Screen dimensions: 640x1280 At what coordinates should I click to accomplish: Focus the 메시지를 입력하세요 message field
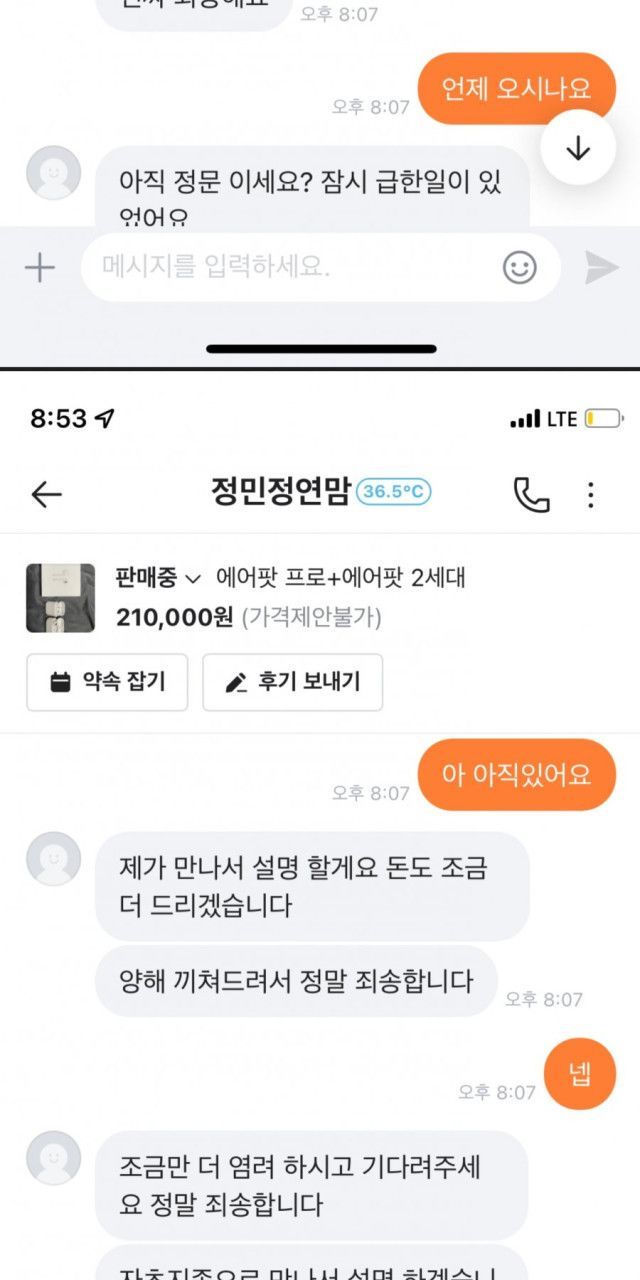290,267
